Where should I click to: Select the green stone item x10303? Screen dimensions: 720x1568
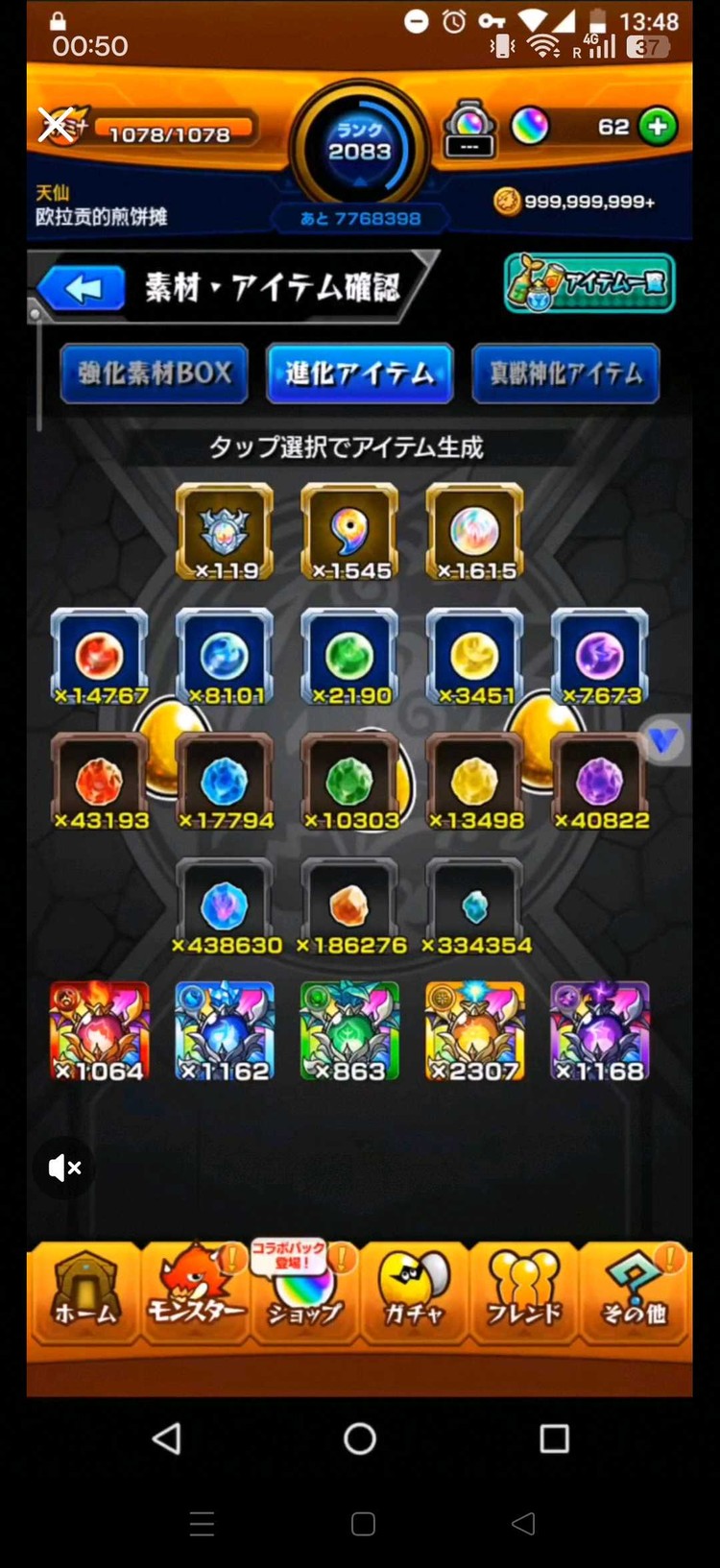click(x=349, y=783)
